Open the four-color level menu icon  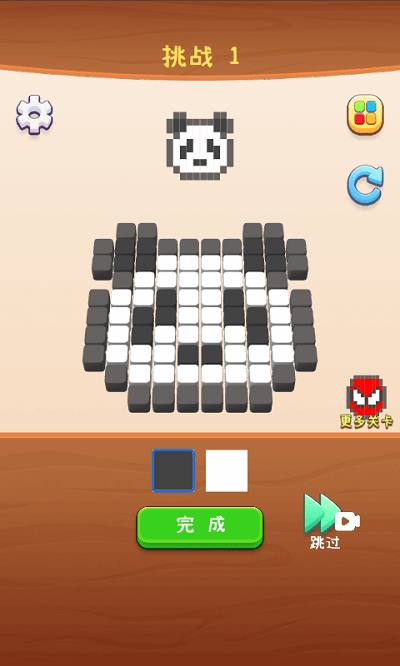[x=365, y=114]
